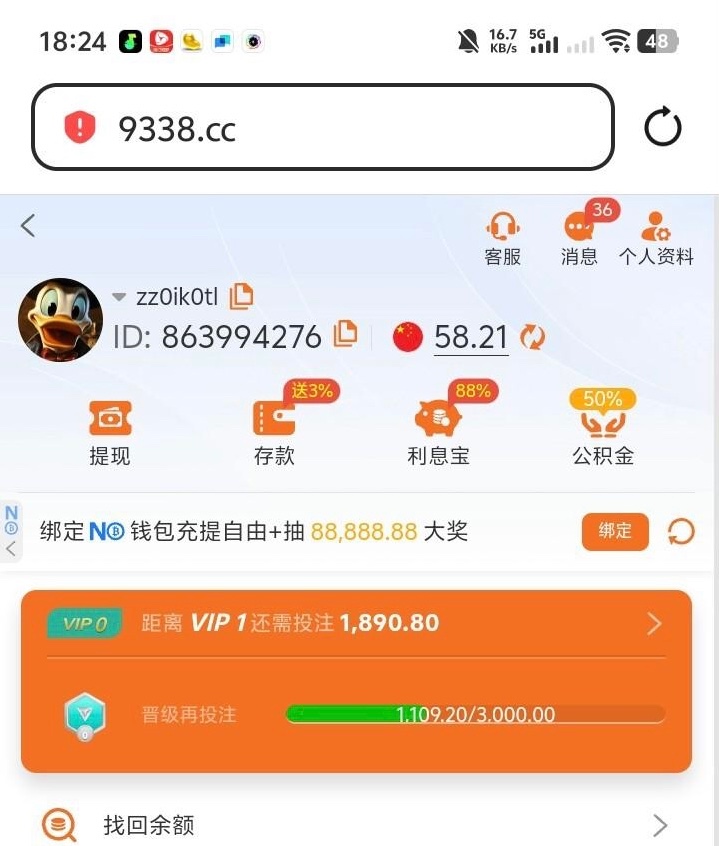This screenshot has height=846, width=719.
Task: Open 消息 messages with 36 badge
Action: (580, 239)
